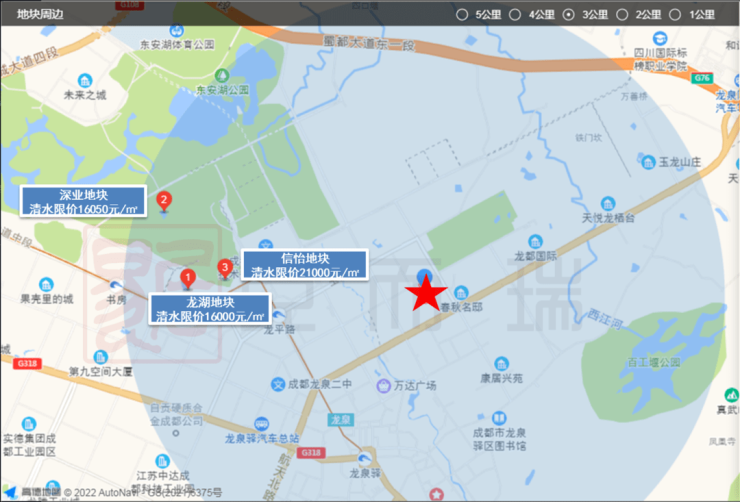
Task: Tap red map pin number 2
Action: [163, 200]
